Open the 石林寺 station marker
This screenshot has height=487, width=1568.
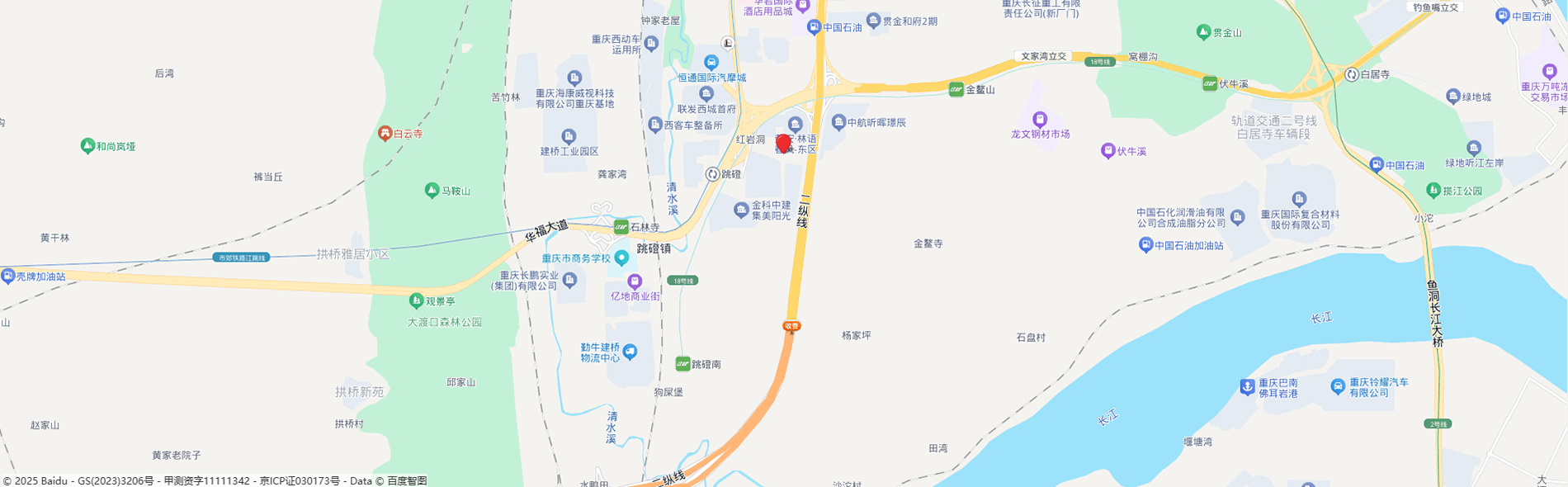pyautogui.click(x=621, y=227)
